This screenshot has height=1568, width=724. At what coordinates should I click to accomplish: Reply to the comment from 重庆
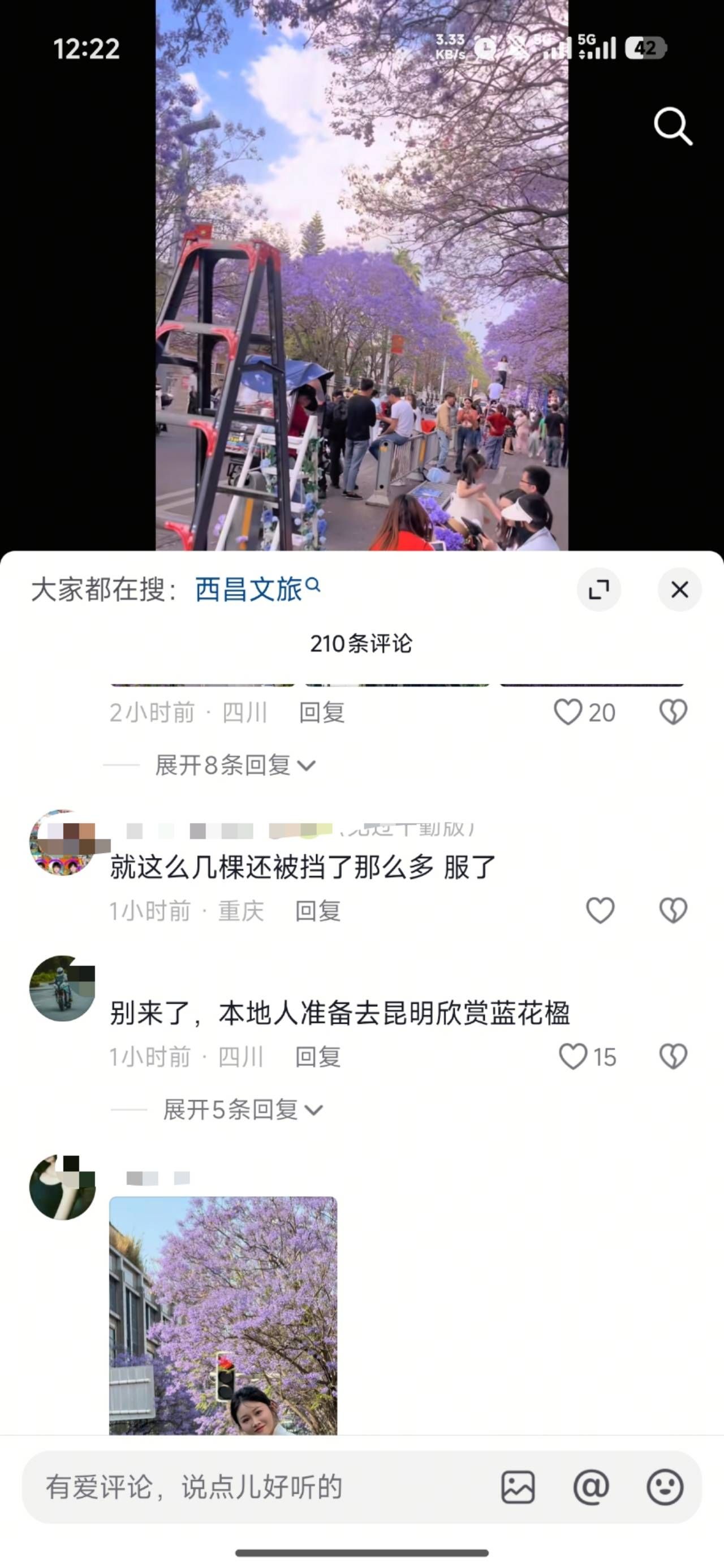(x=317, y=911)
